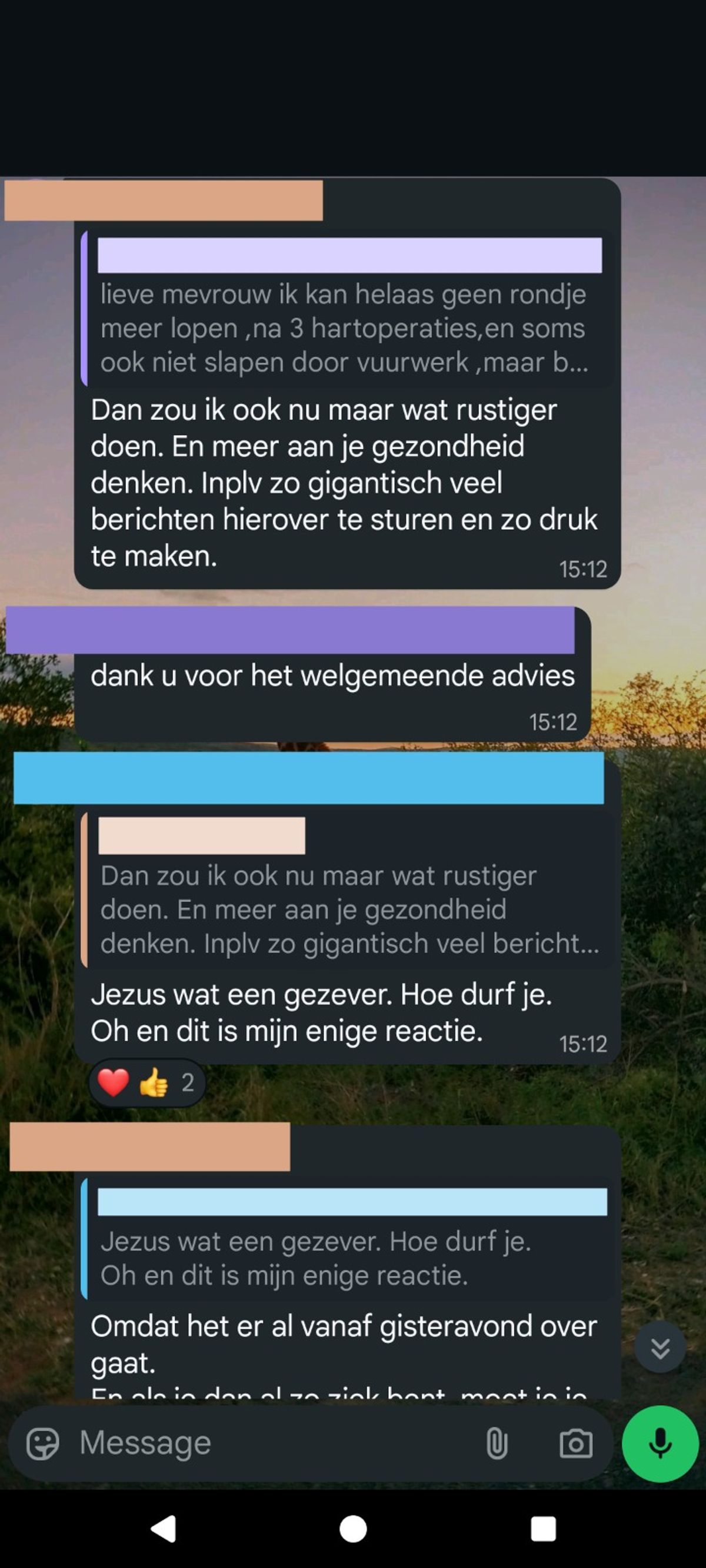Viewport: 706px width, 1568px height.
Task: Go back with system navigation arrow
Action: (163, 1529)
